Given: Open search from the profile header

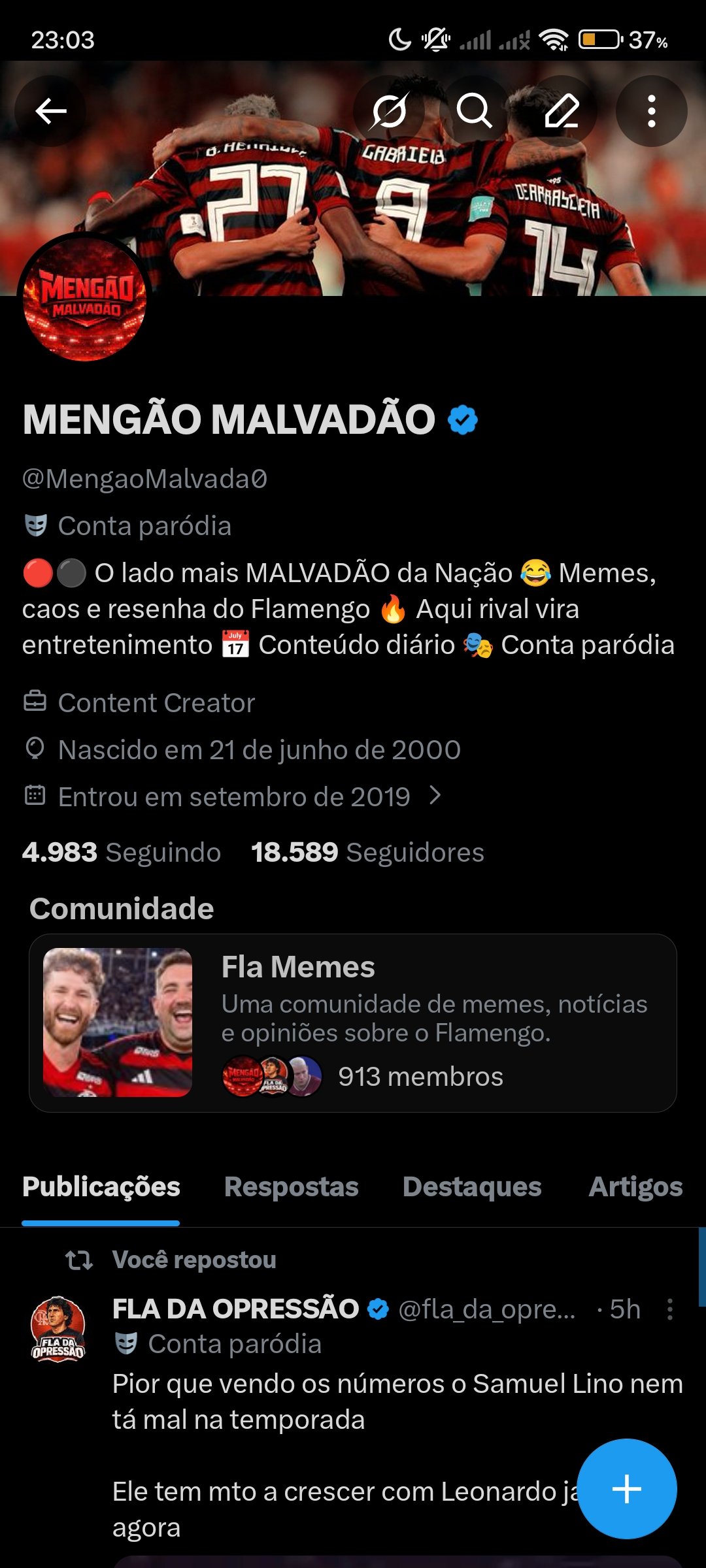Looking at the screenshot, I should tap(475, 111).
